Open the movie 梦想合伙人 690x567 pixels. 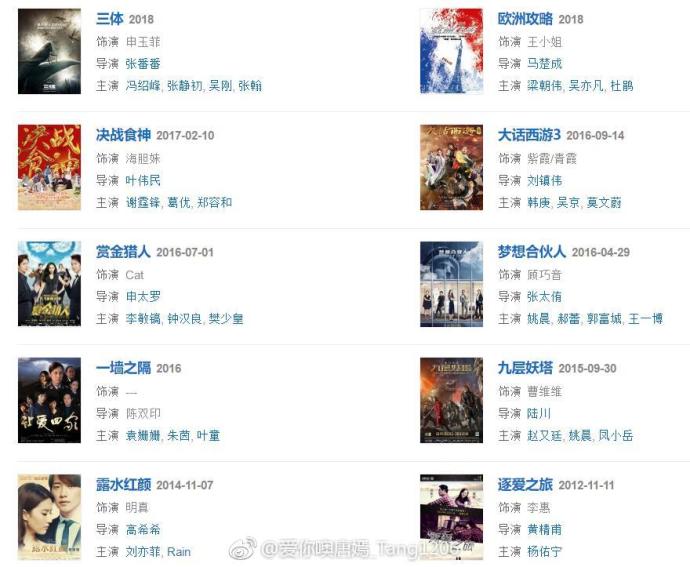pos(532,252)
